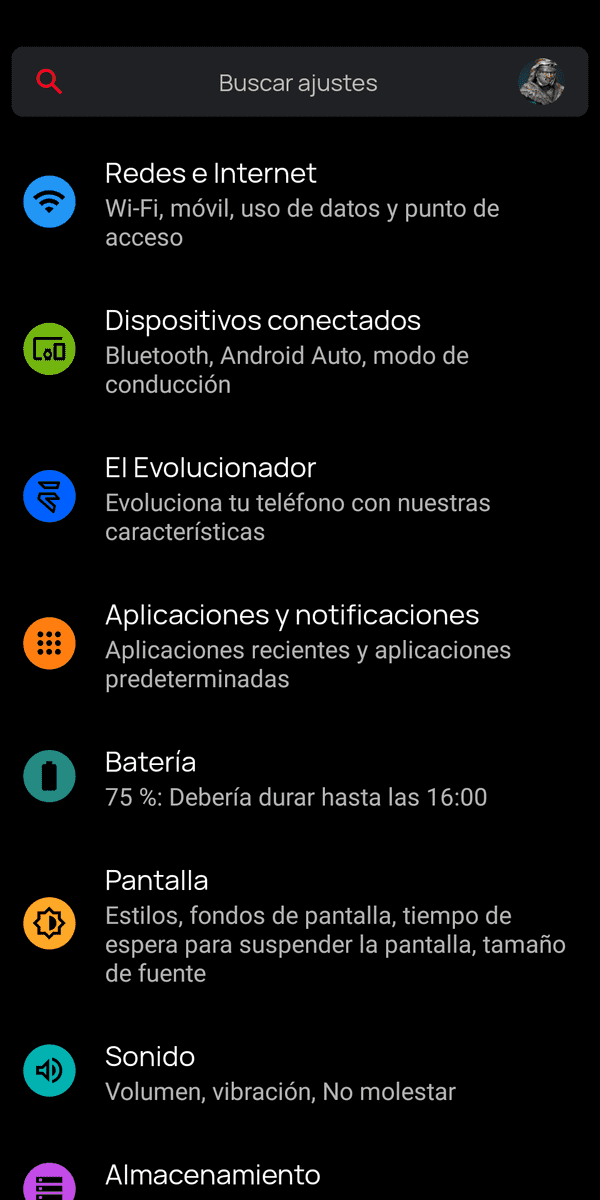
Task: Tap the Buscar ajustes search field
Action: [299, 82]
